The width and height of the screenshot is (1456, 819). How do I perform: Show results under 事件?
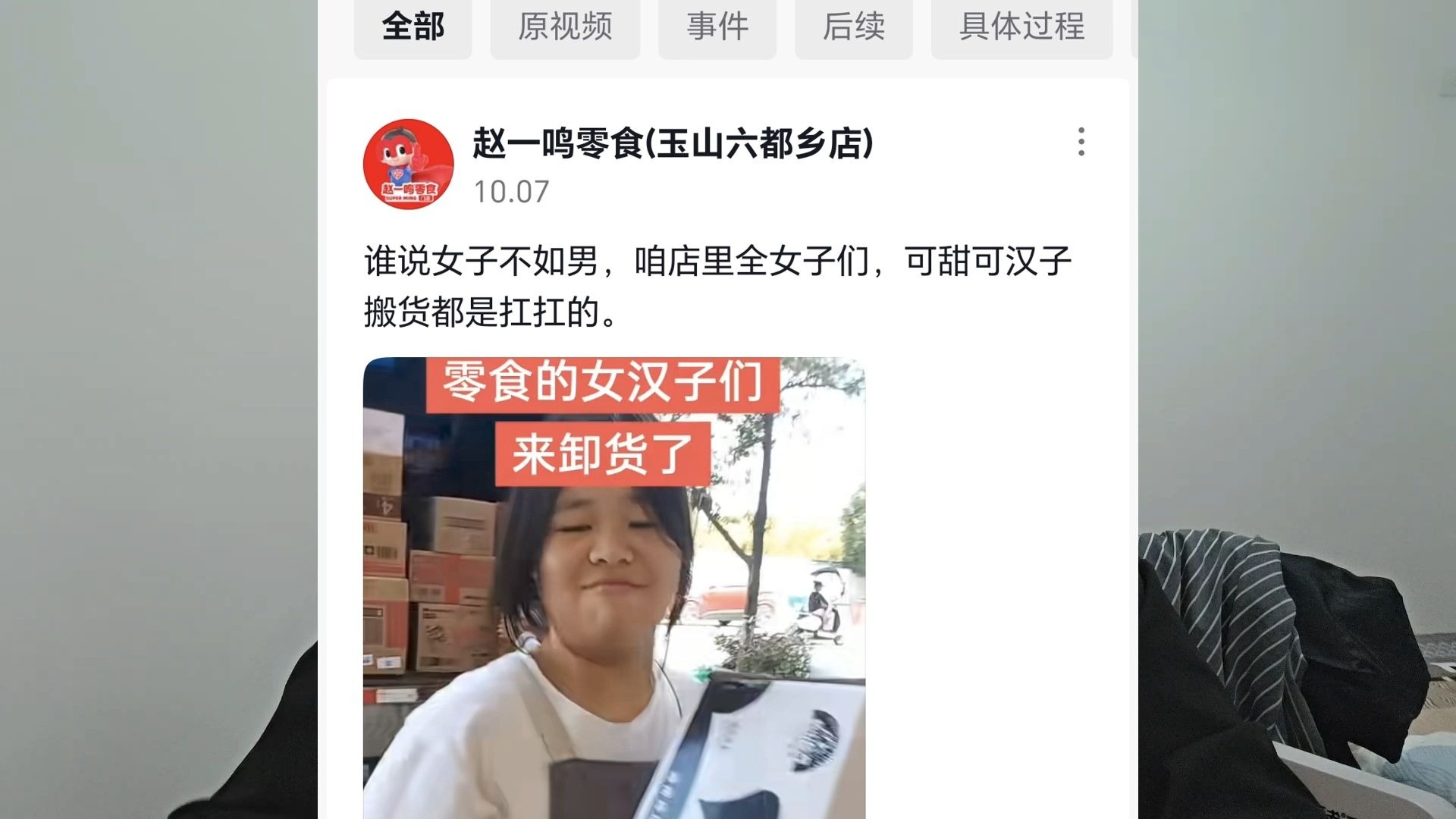[x=717, y=27]
